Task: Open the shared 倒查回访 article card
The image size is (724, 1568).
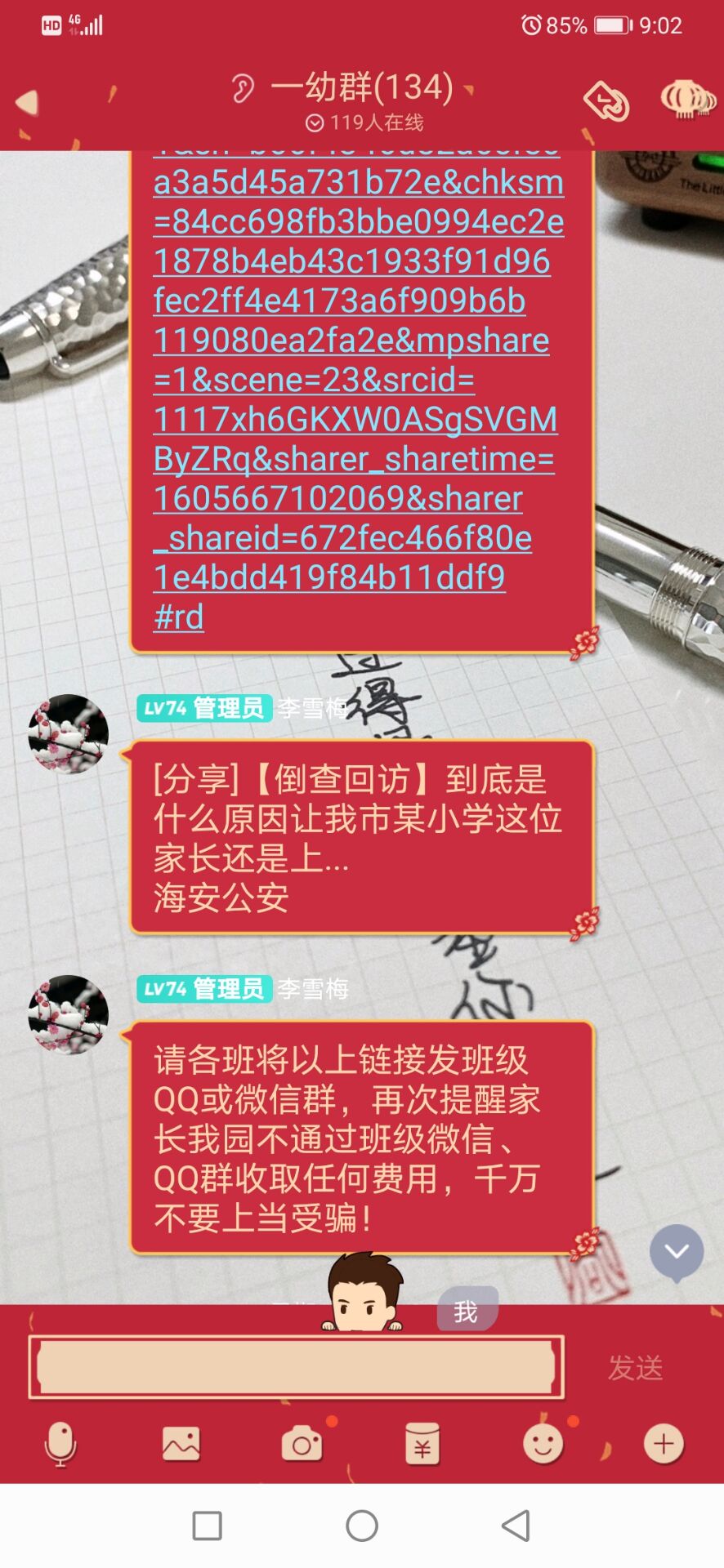Action: (360, 837)
